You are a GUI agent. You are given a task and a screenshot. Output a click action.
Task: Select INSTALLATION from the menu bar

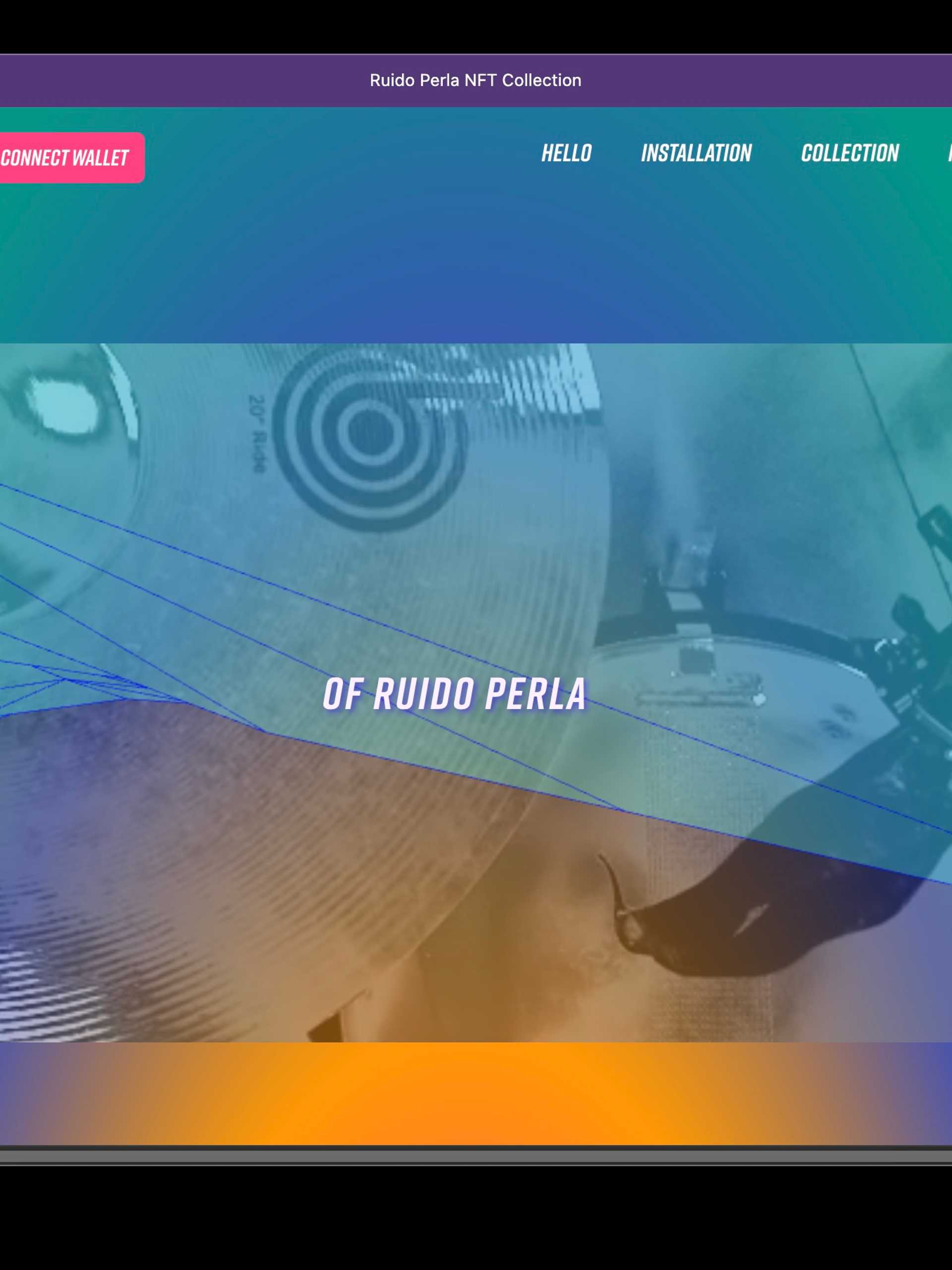697,153
